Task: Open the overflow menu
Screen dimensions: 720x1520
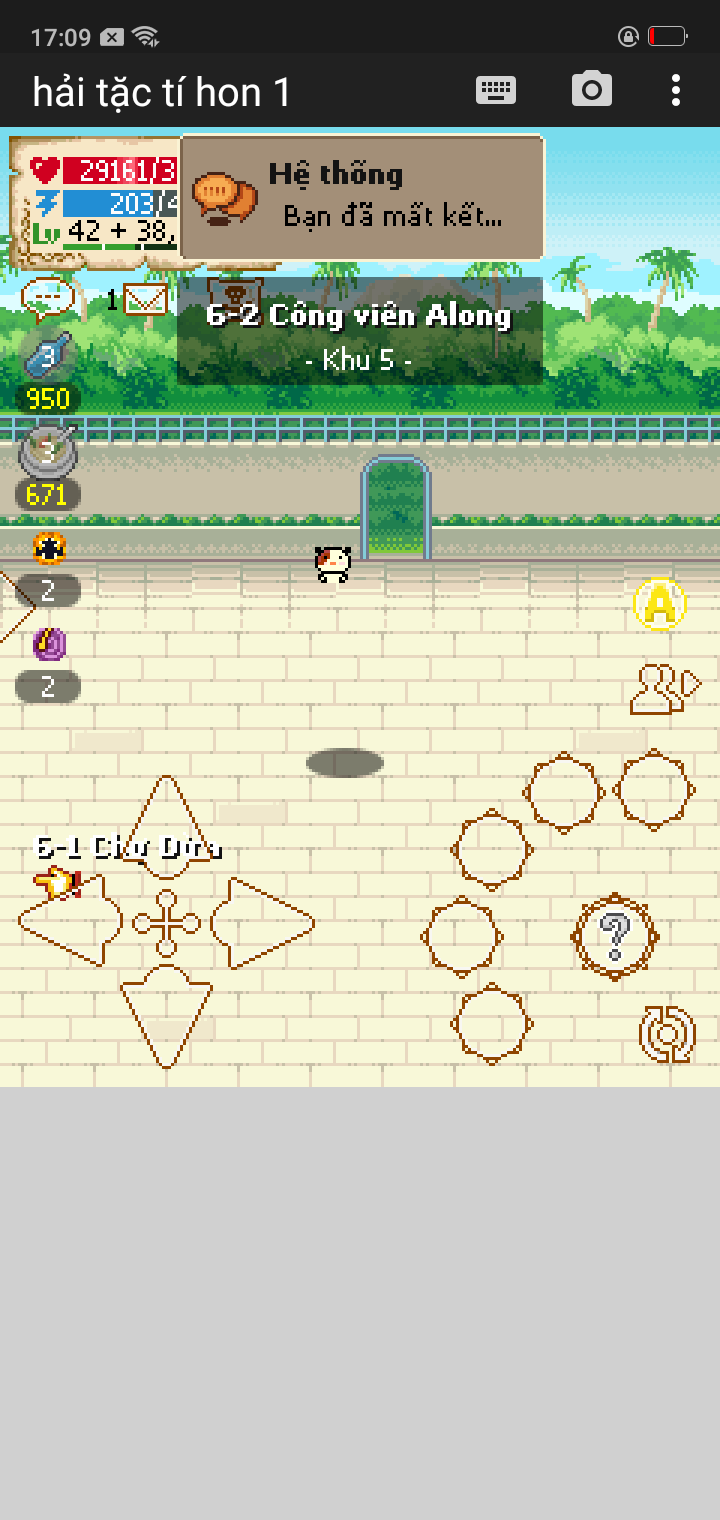Action: point(676,90)
